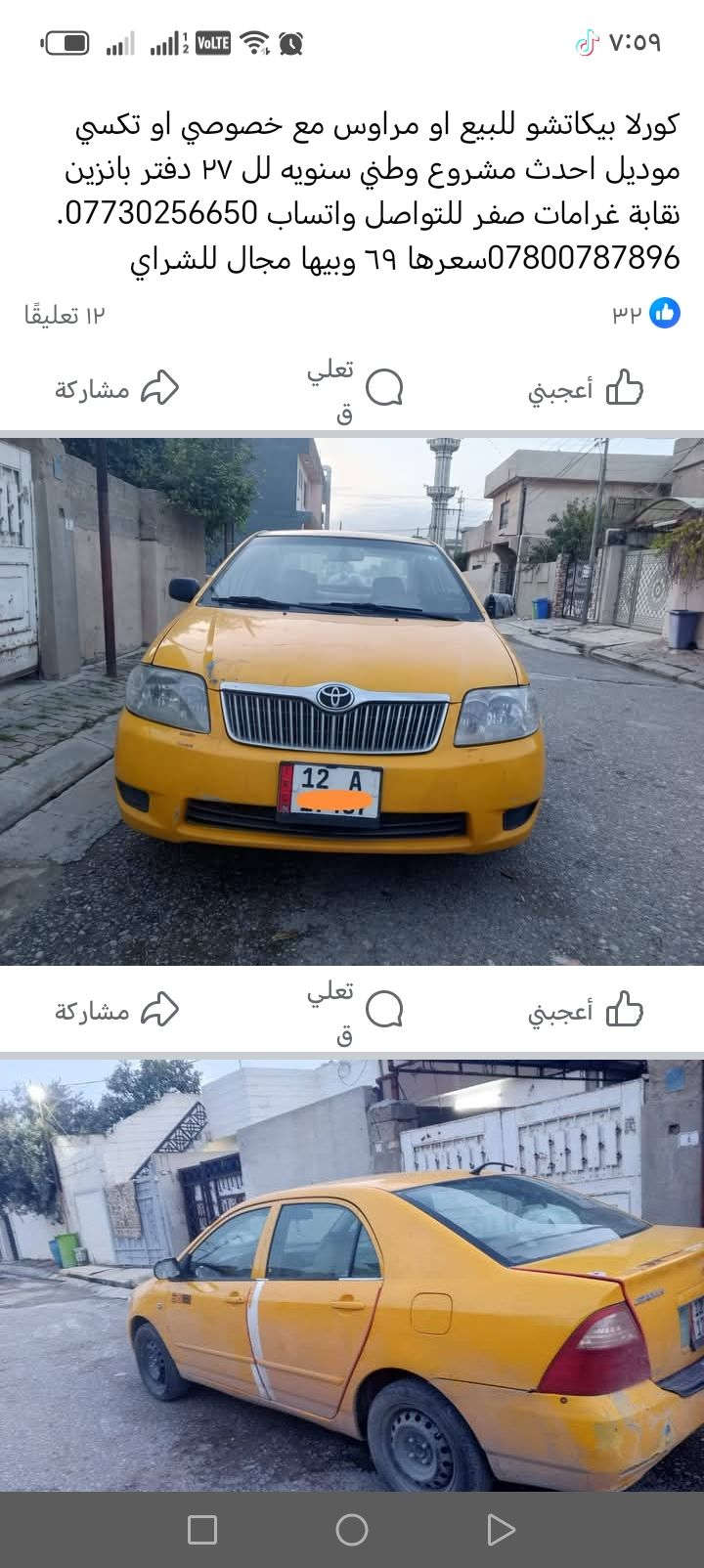Like the Corolla post under the description

pos(585,389)
